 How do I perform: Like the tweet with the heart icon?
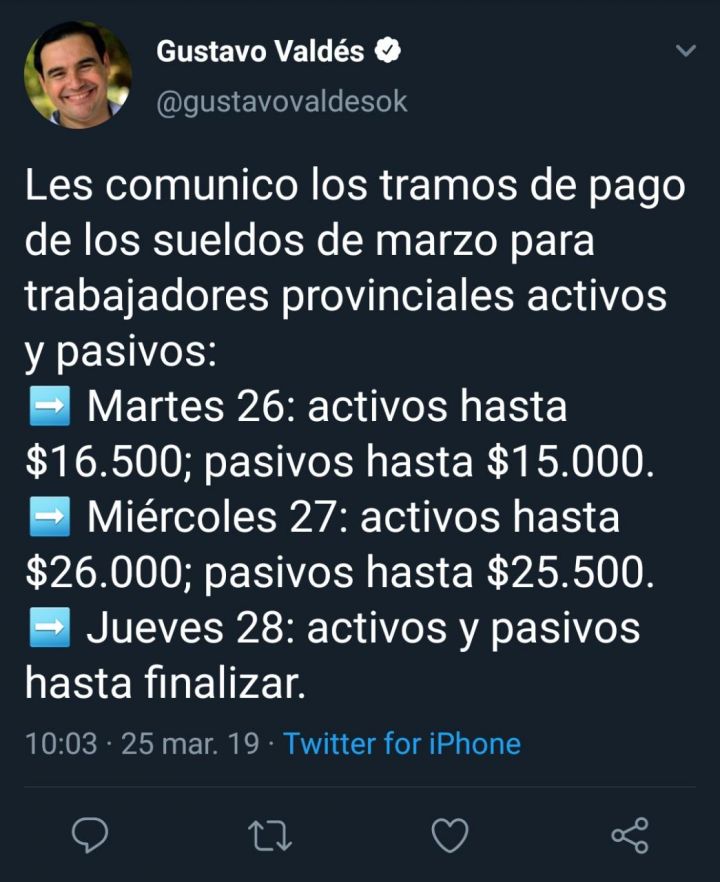[449, 834]
